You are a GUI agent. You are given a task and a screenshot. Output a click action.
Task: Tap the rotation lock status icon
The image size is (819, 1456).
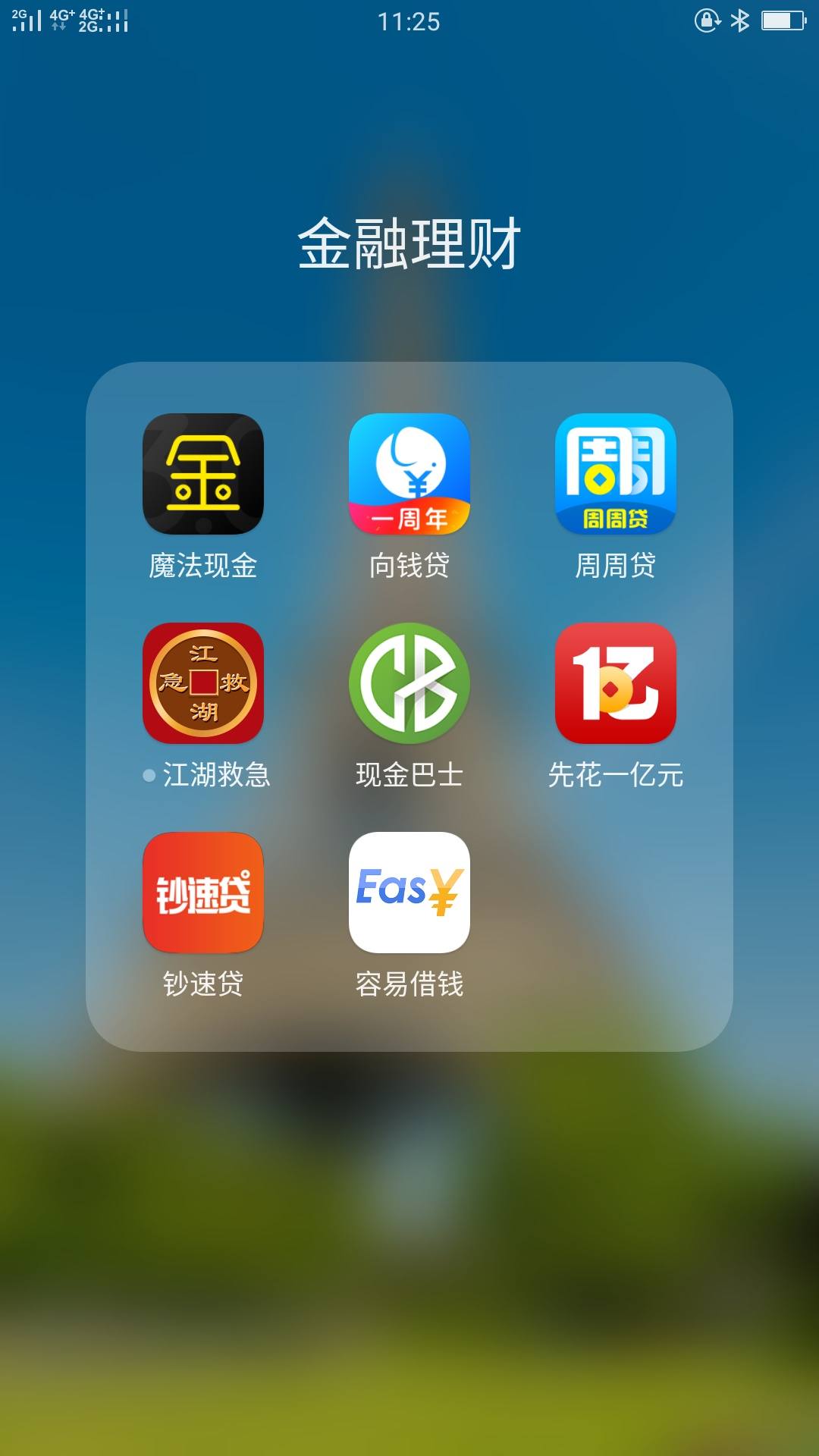click(708, 21)
